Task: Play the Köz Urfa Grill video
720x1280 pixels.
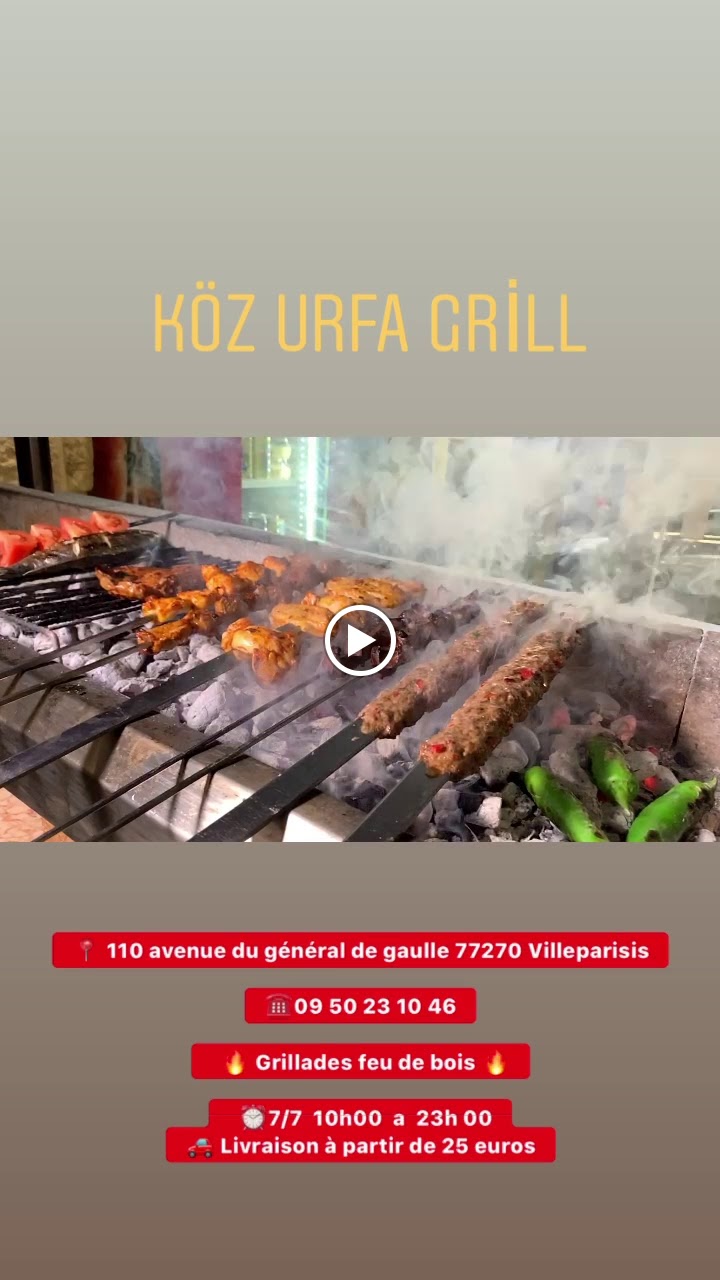Action: [x=360, y=640]
